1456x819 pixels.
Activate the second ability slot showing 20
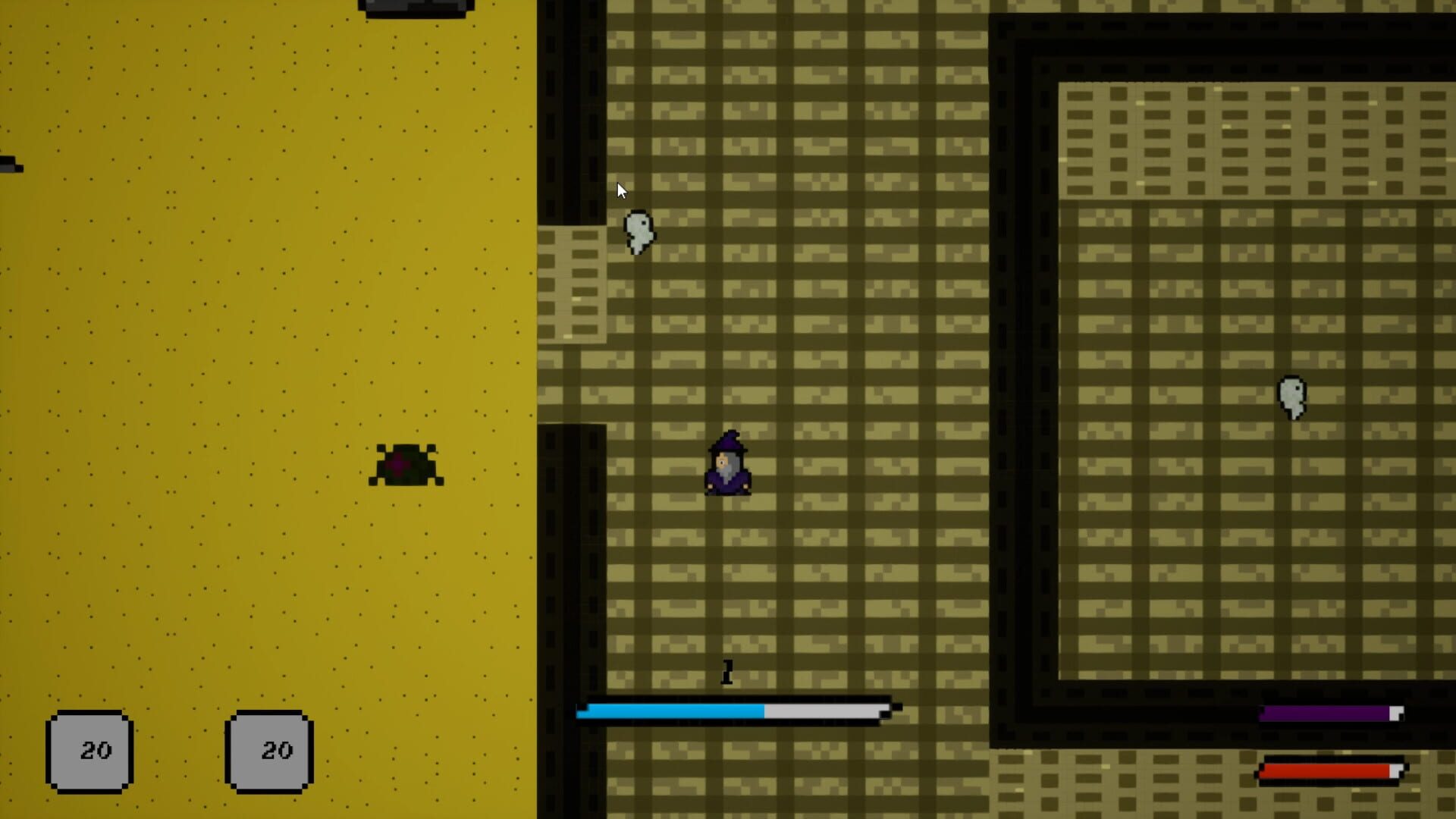[269, 752]
